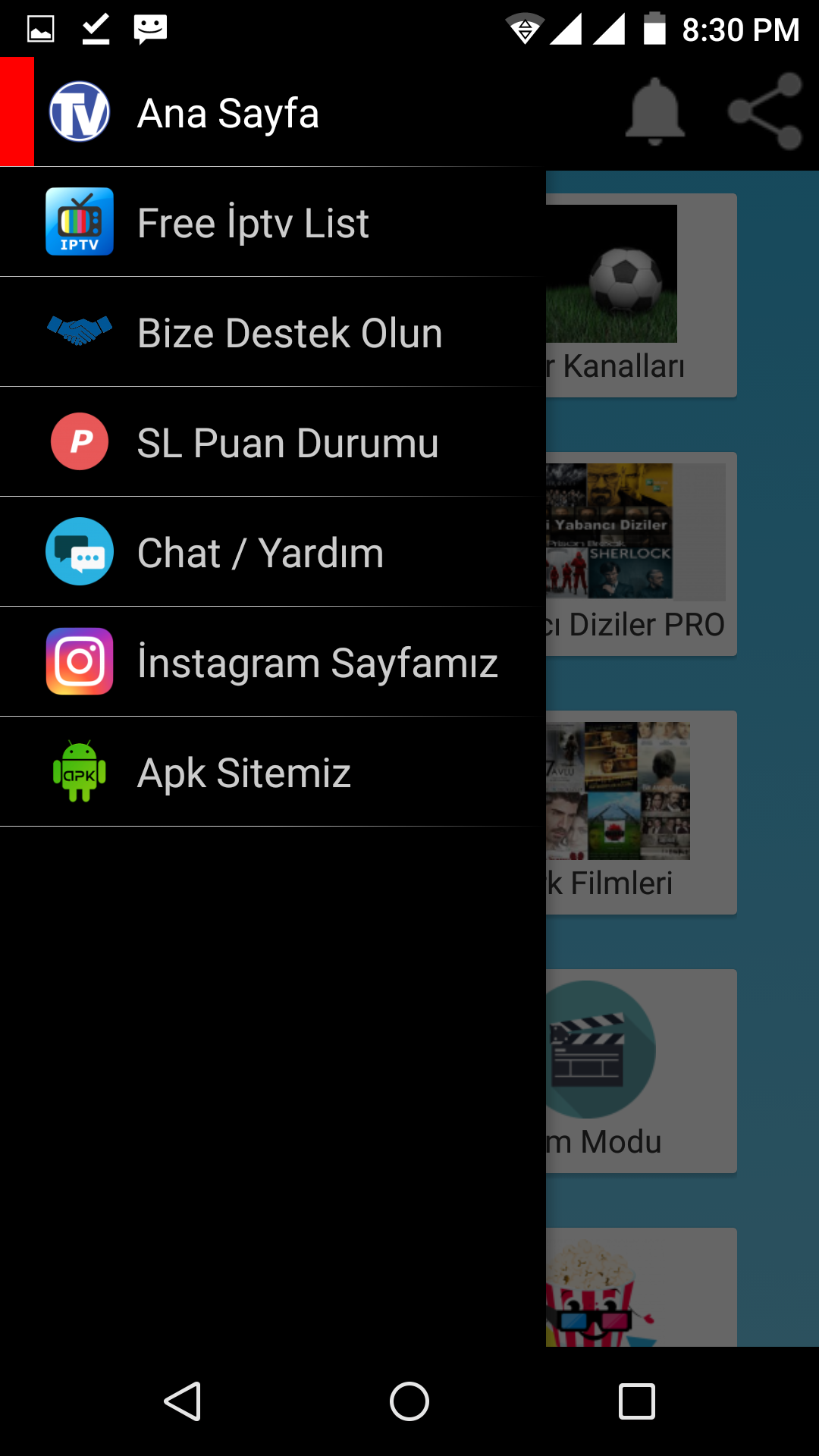Go to İnstagram Sayfamız

(x=316, y=663)
